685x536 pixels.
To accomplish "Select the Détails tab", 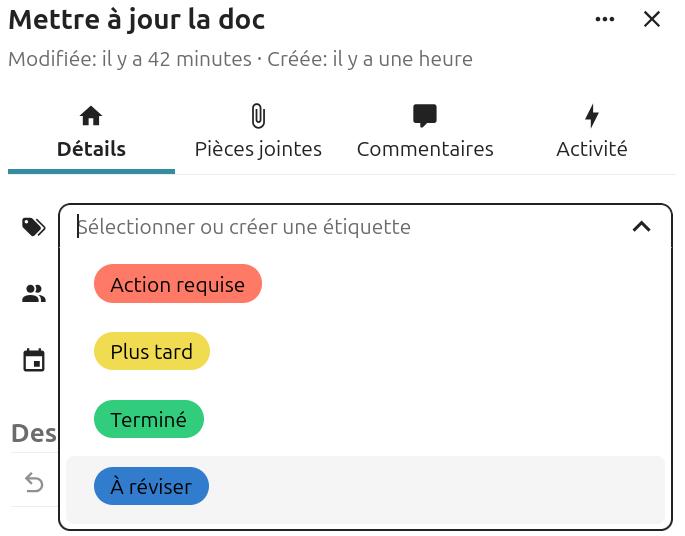I will point(91,133).
